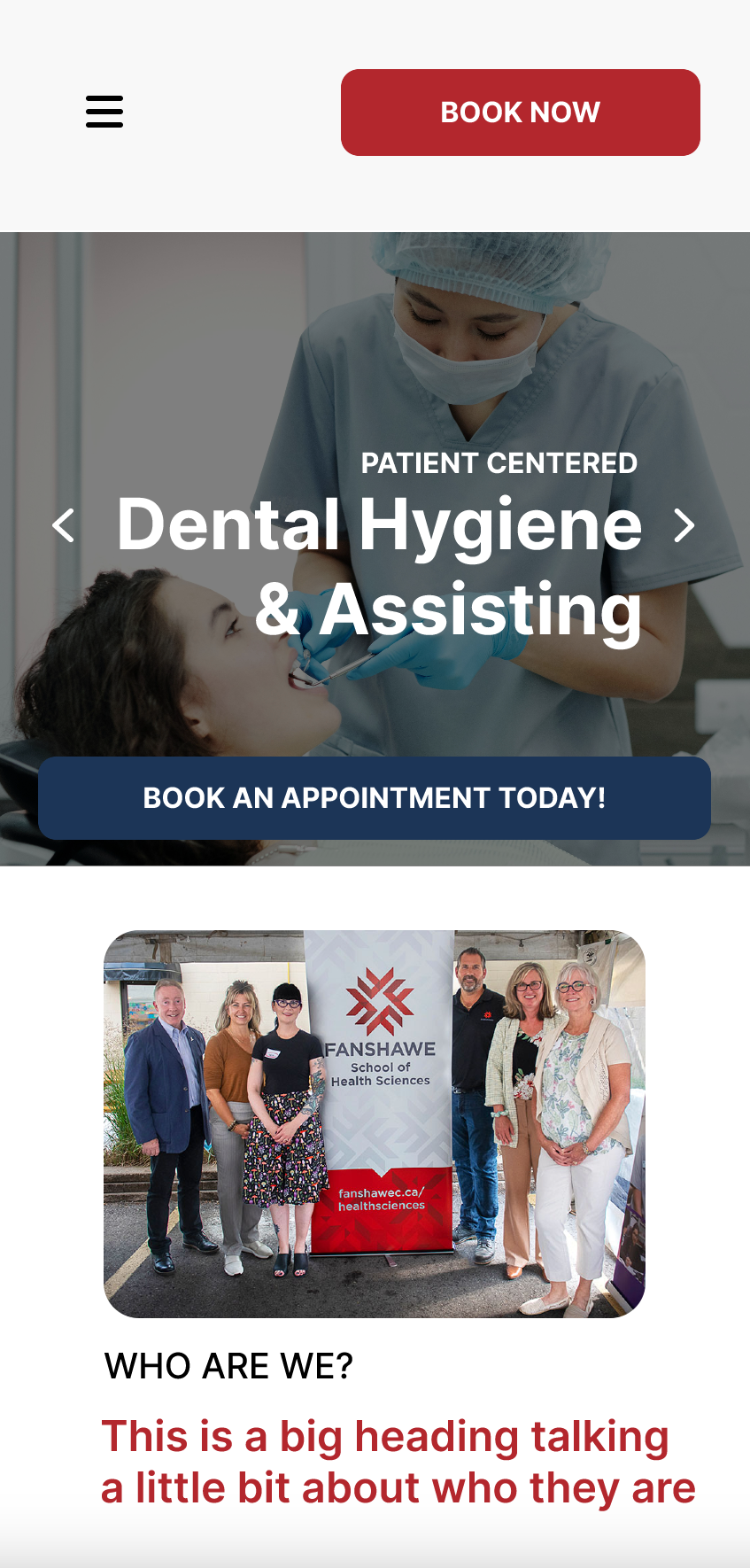This screenshot has height=1568, width=750.
Task: Tap the red Book Now button
Action: (521, 113)
